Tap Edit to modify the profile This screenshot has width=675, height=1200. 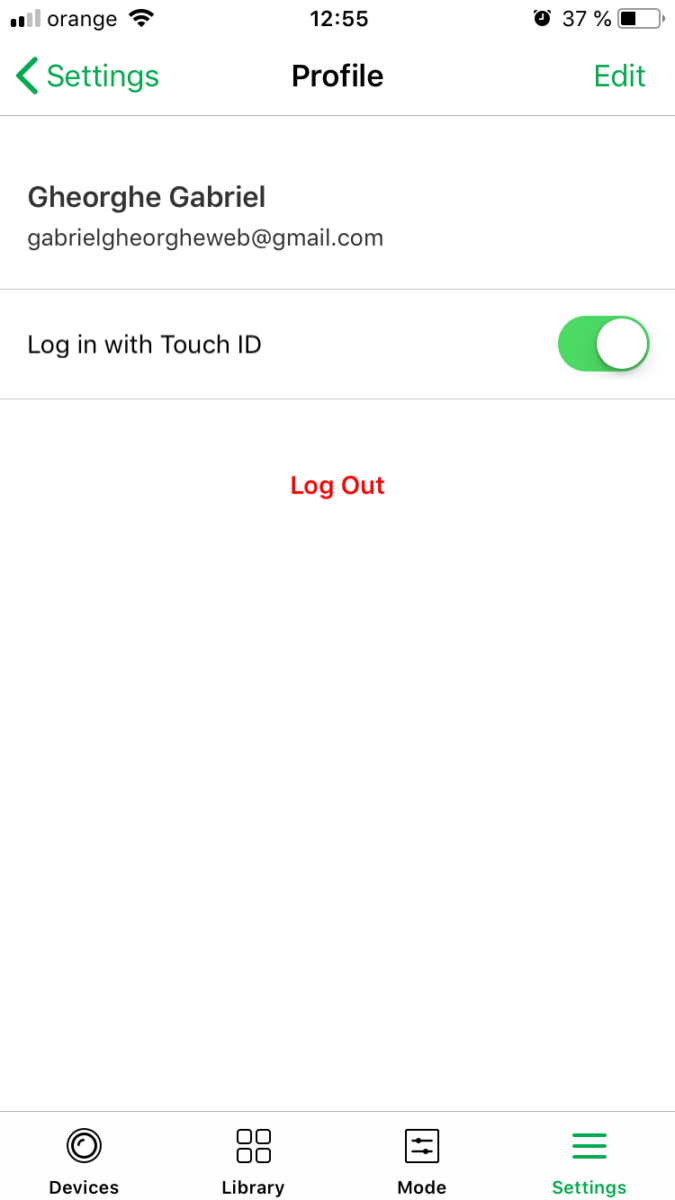coord(619,76)
